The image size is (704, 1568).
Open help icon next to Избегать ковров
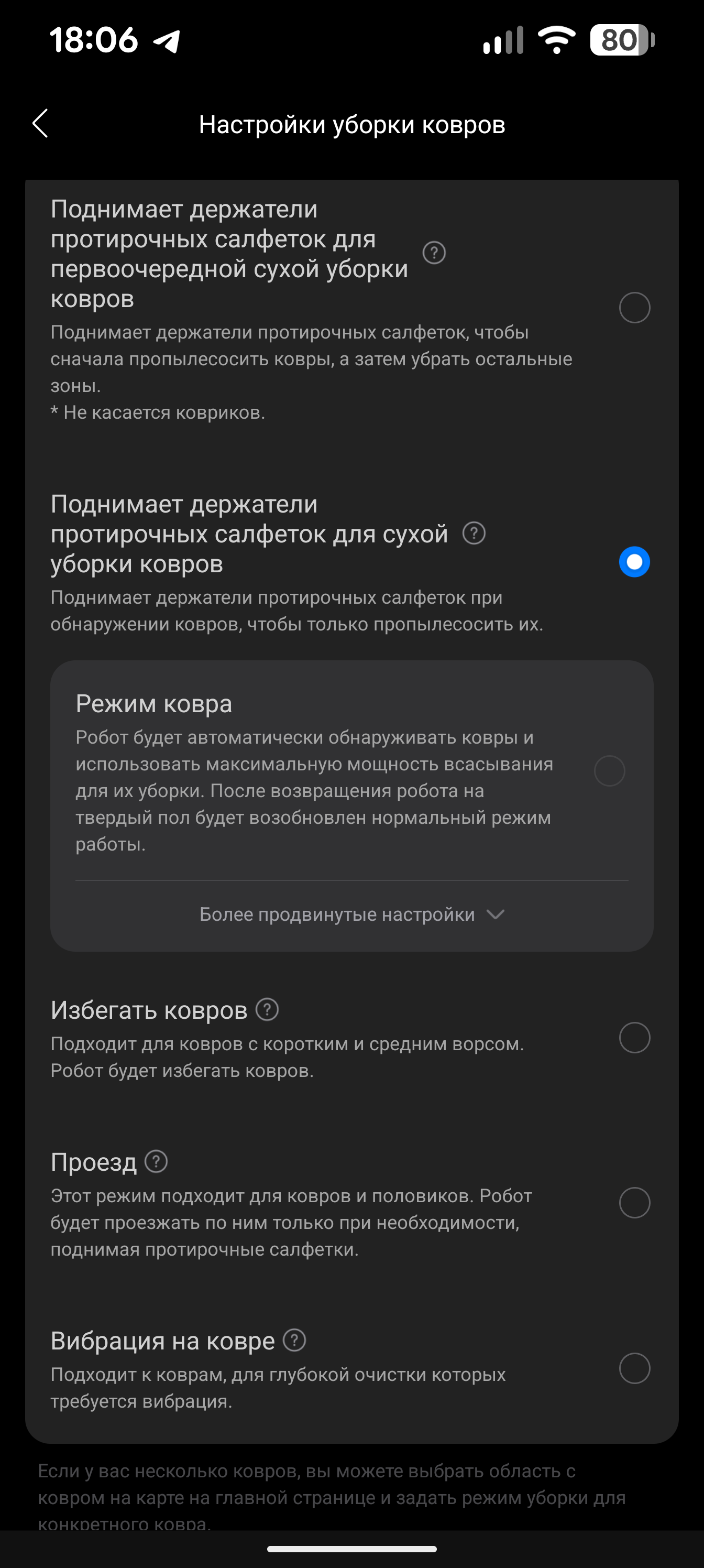267,1009
